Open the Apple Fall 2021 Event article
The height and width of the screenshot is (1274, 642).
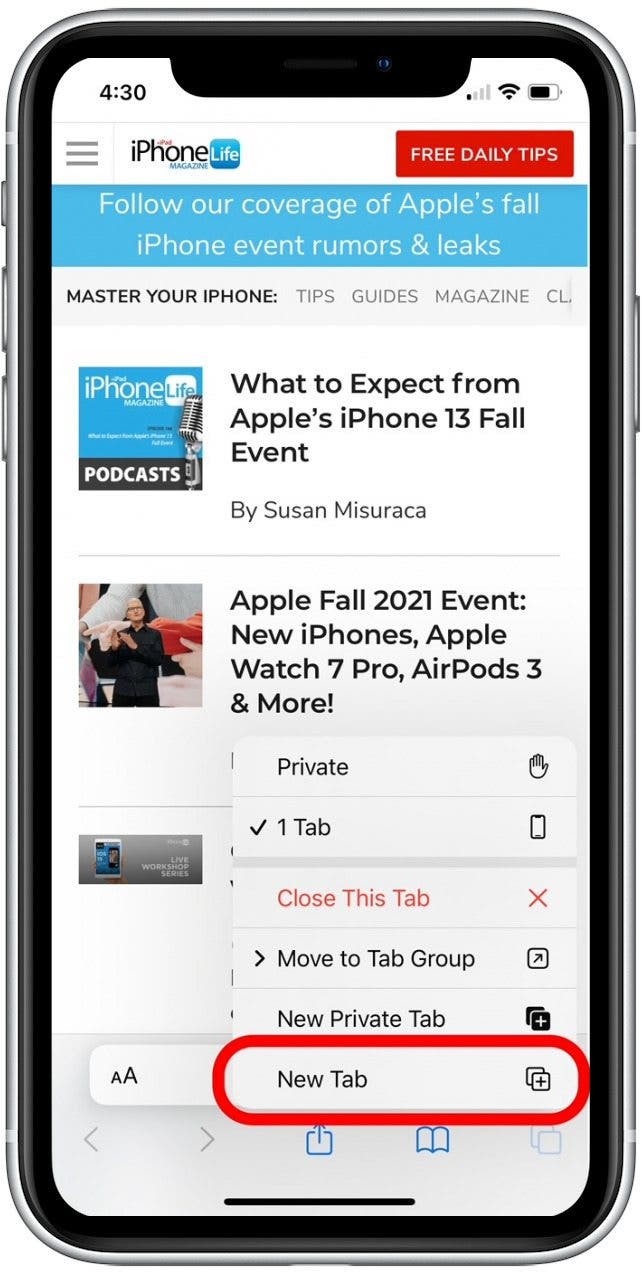pos(386,651)
